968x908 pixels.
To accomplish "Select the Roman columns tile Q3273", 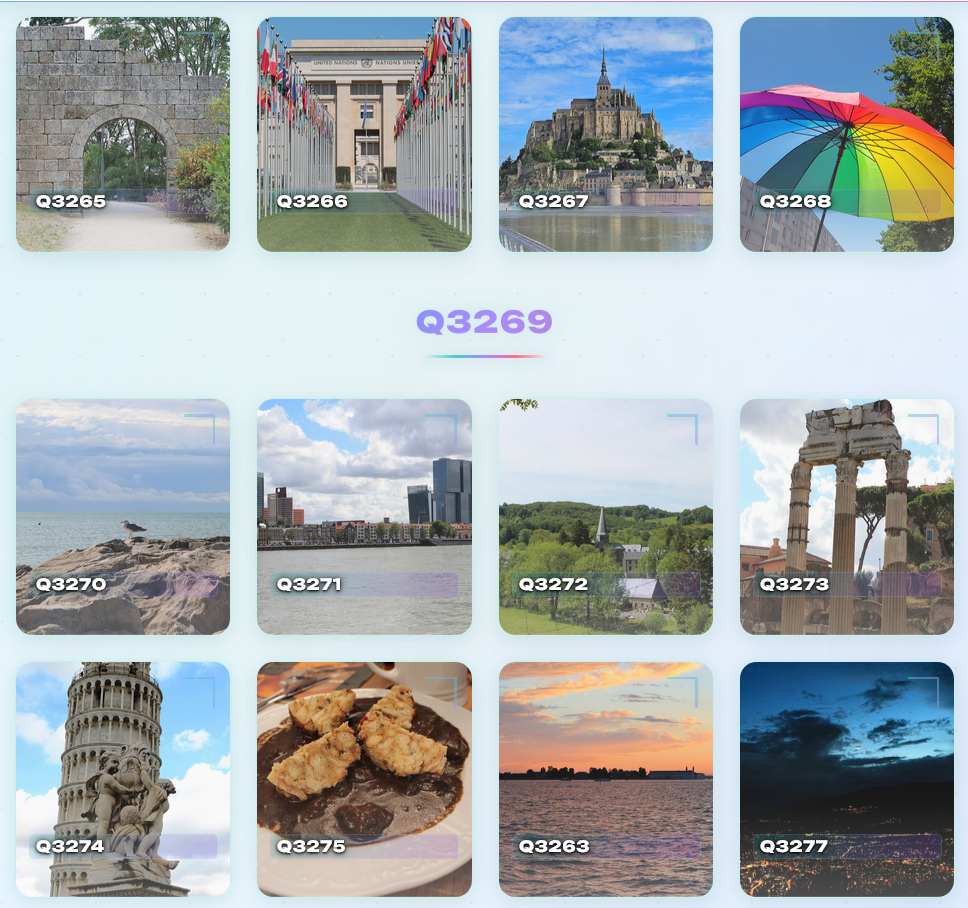I will tap(847, 517).
